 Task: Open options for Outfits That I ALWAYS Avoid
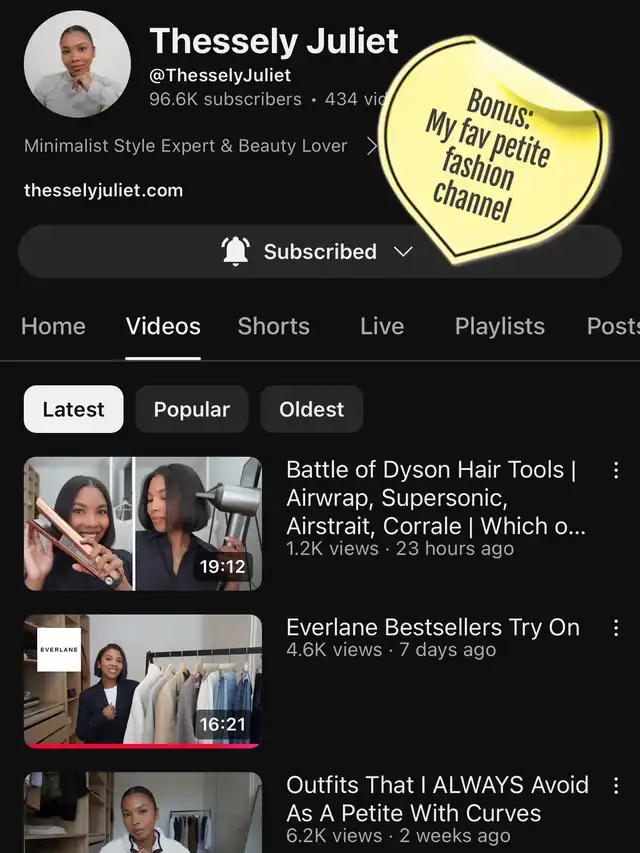pos(615,786)
